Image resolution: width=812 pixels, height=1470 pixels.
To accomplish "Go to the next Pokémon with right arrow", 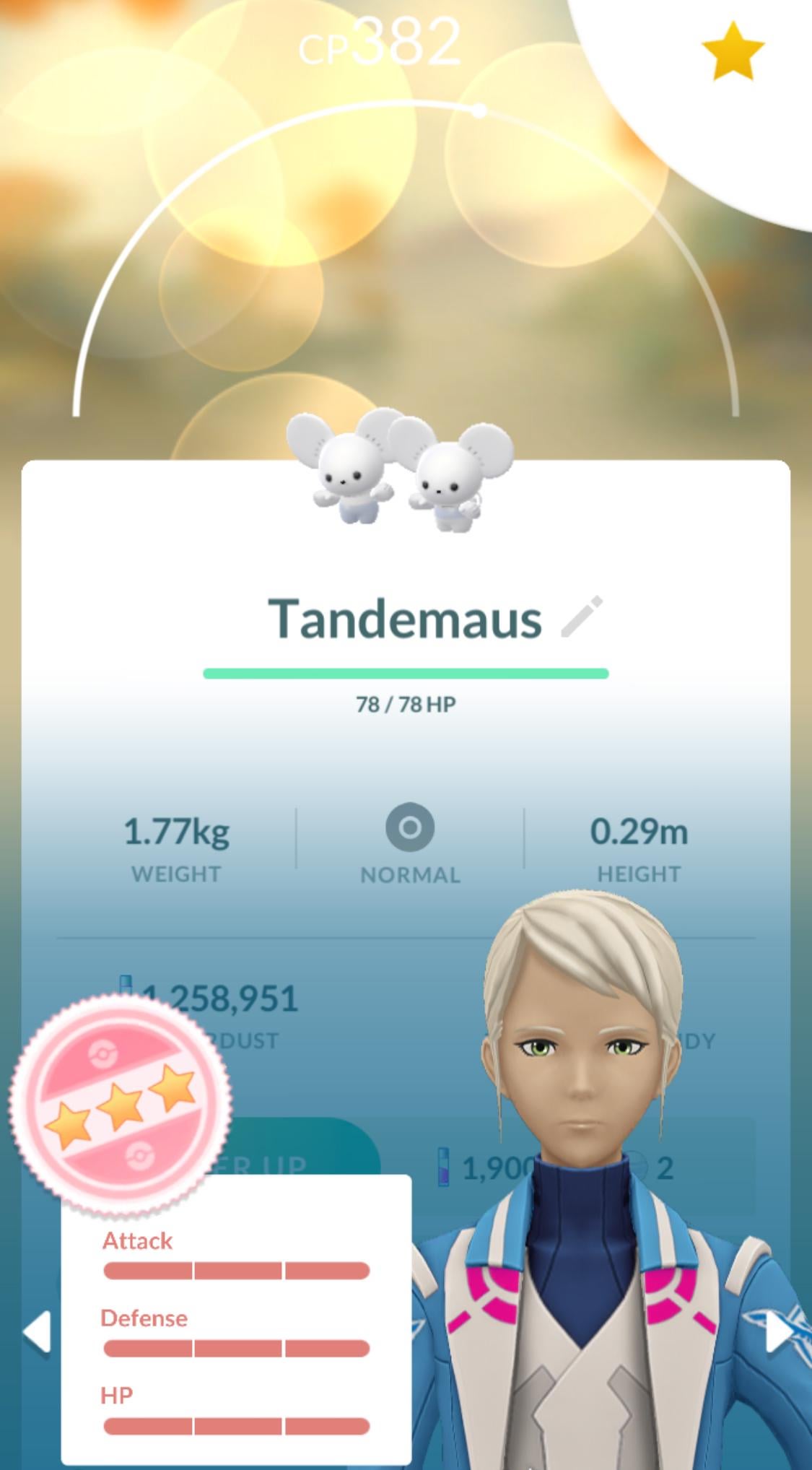I will [779, 1331].
